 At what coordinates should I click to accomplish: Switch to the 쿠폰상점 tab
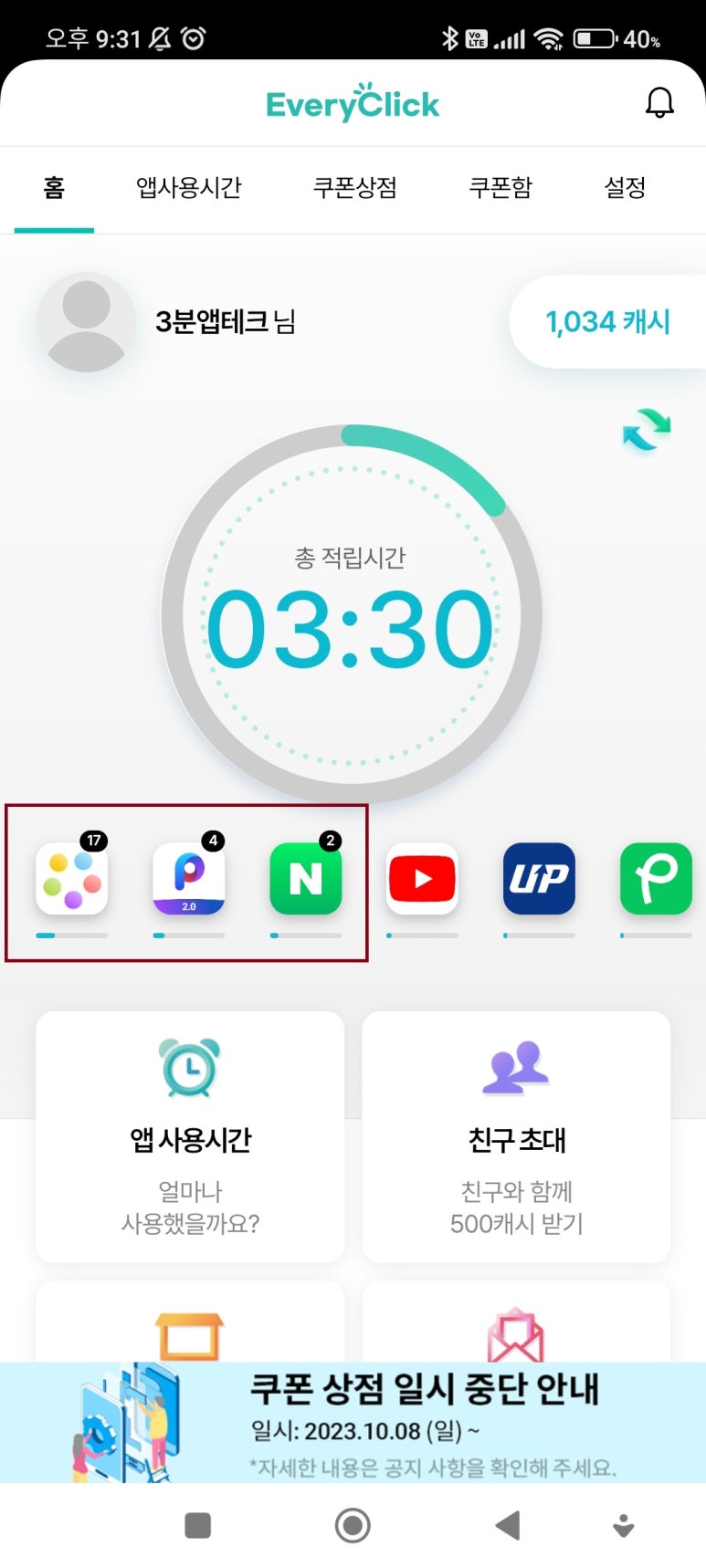click(354, 188)
